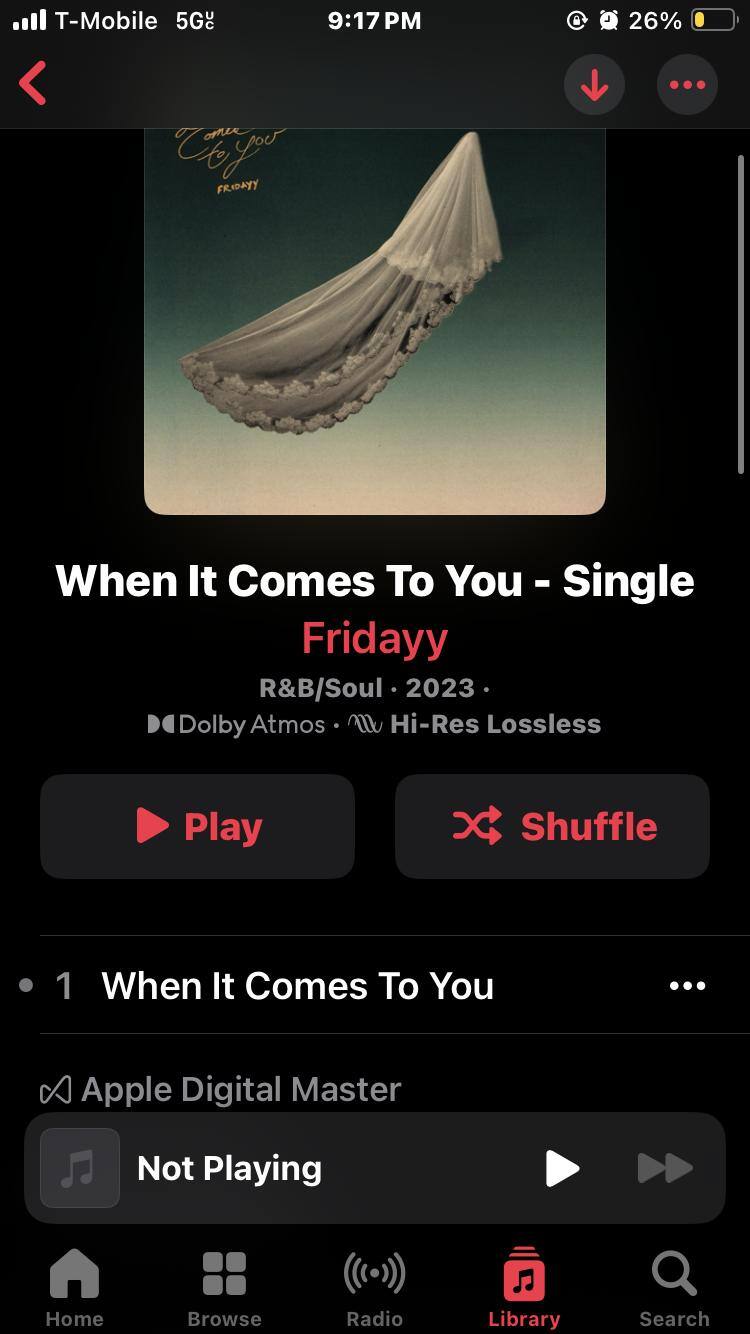Play track When It Comes To You
This screenshot has width=750, height=1334.
298,986
